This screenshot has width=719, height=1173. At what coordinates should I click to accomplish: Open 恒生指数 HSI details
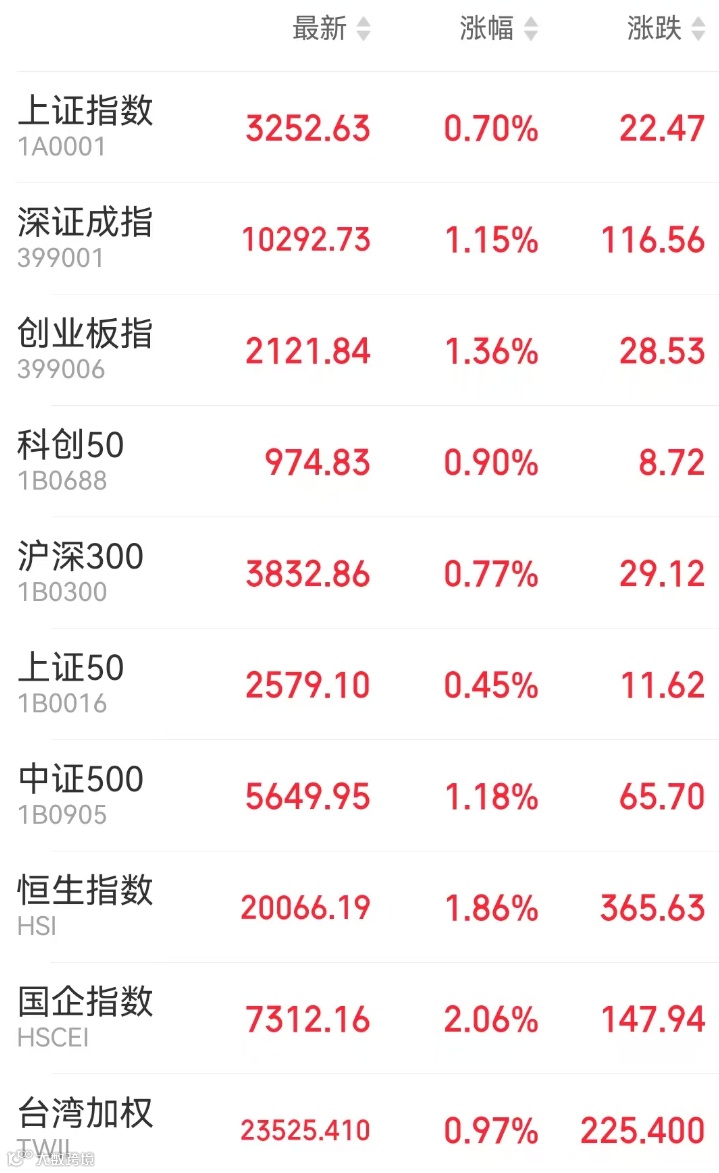(x=367, y=908)
